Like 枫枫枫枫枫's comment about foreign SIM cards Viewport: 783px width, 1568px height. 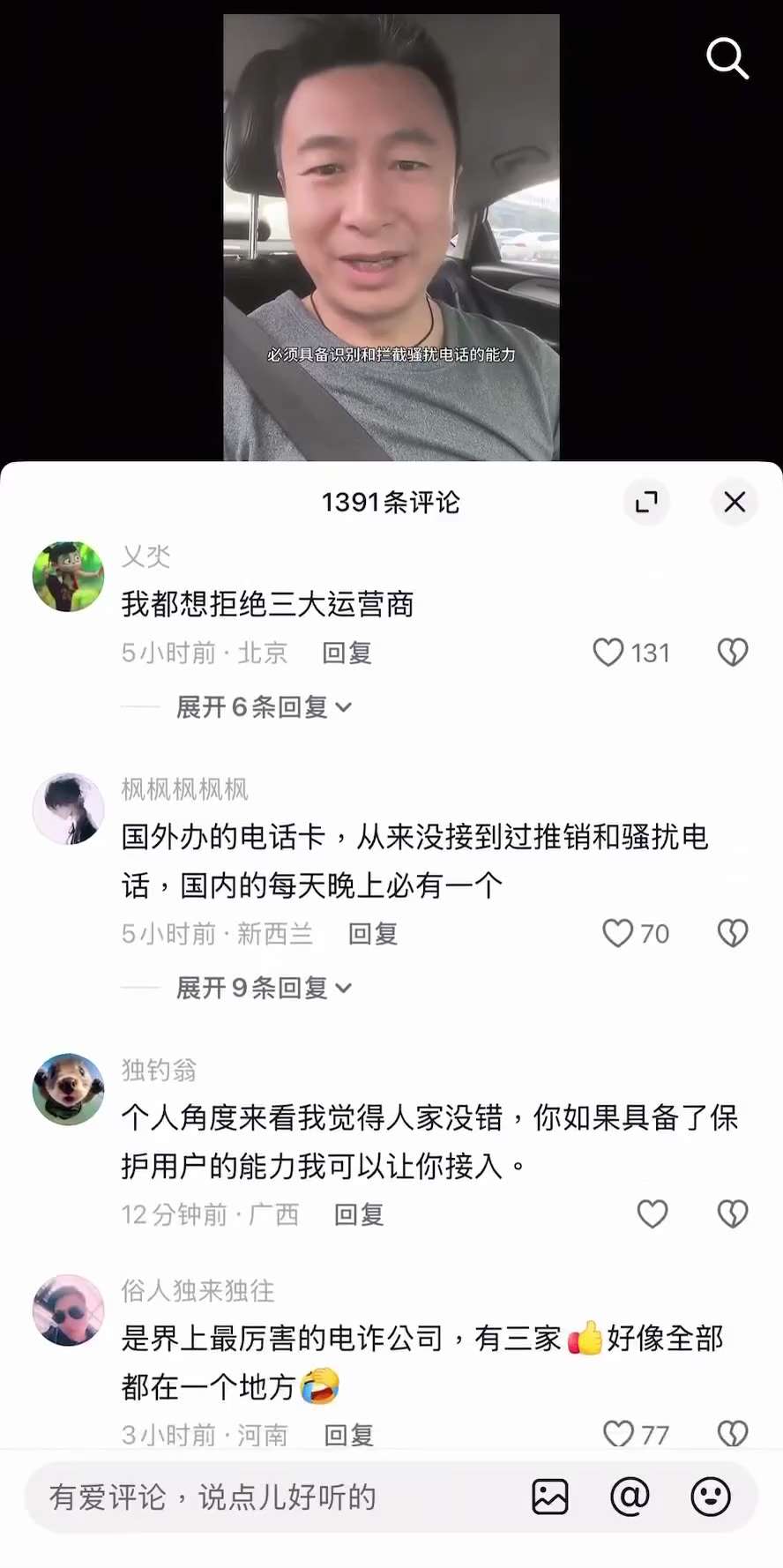[618, 933]
